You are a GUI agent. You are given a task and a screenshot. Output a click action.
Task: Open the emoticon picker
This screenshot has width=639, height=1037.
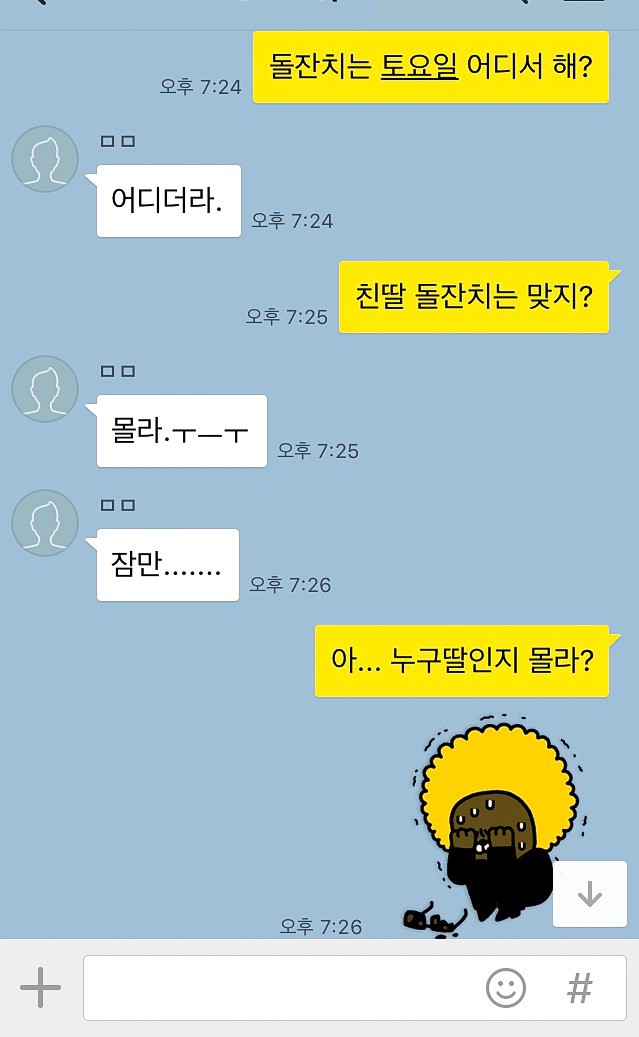tap(506, 988)
